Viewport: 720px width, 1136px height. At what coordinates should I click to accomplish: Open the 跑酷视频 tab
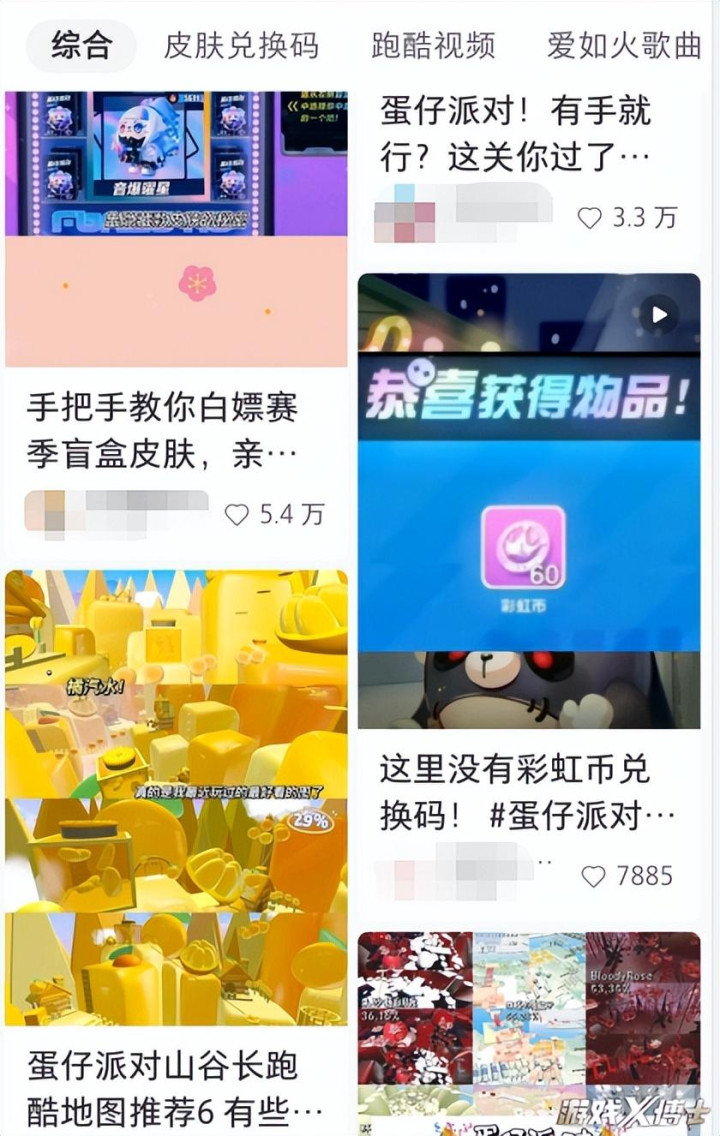[433, 46]
